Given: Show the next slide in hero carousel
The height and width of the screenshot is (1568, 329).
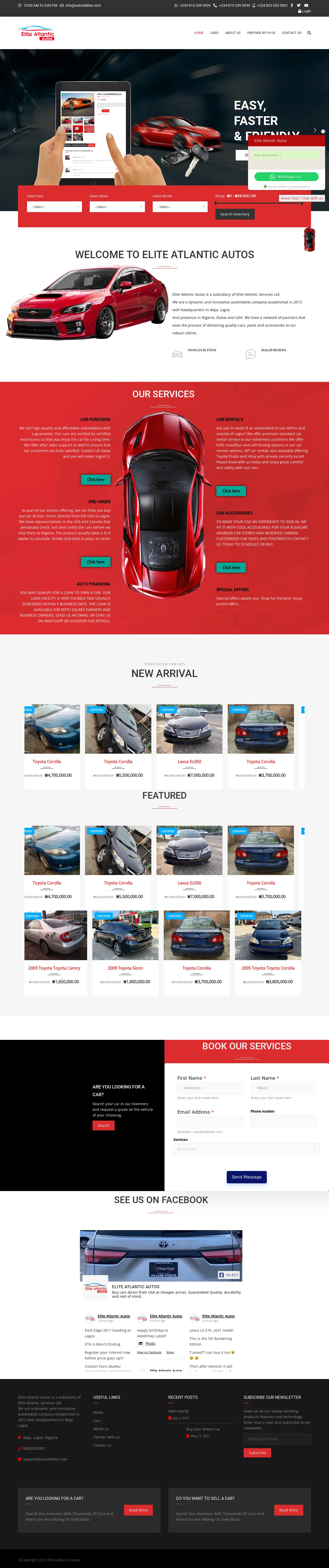Looking at the screenshot, I should point(314,130).
